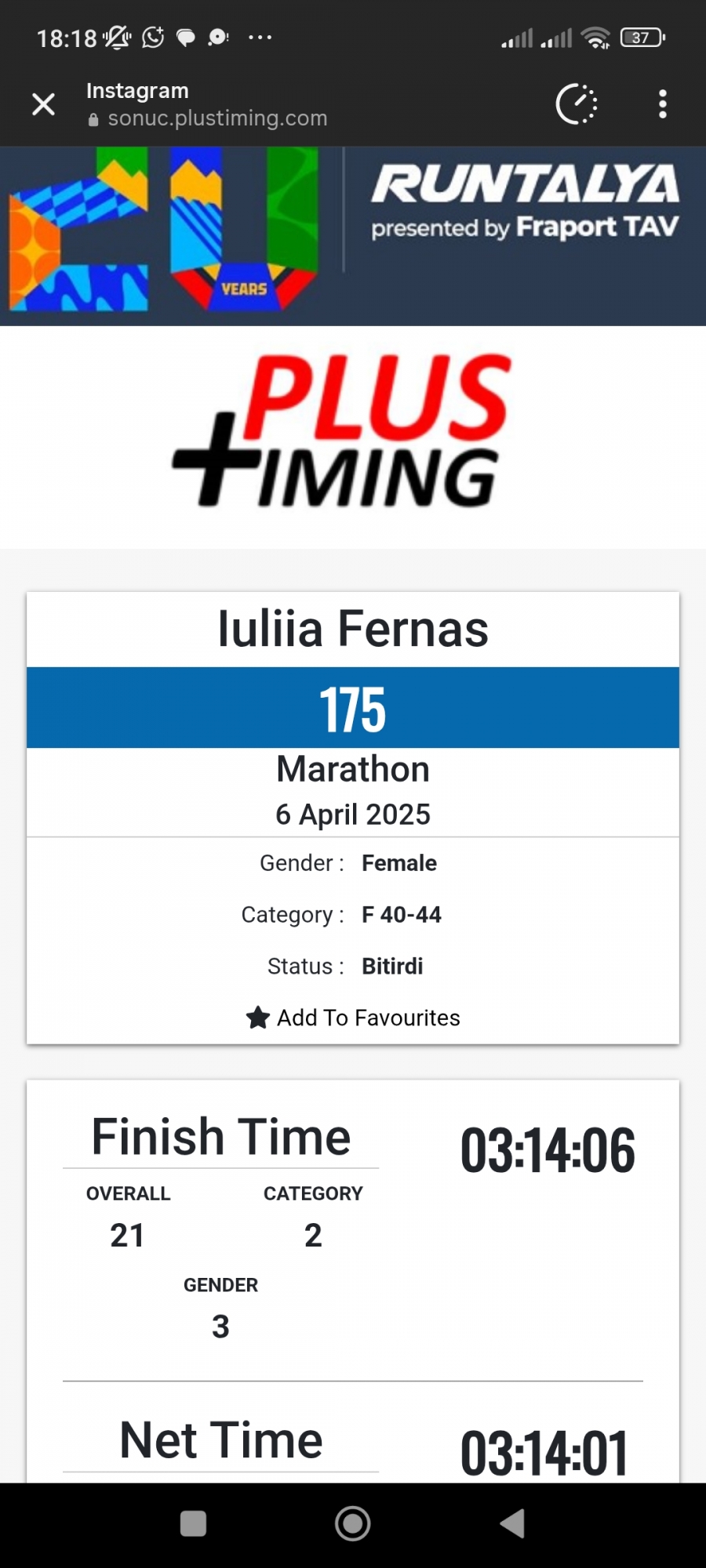Add Iuliia Fernas to favourites
The image size is (706, 1568).
(x=353, y=1018)
